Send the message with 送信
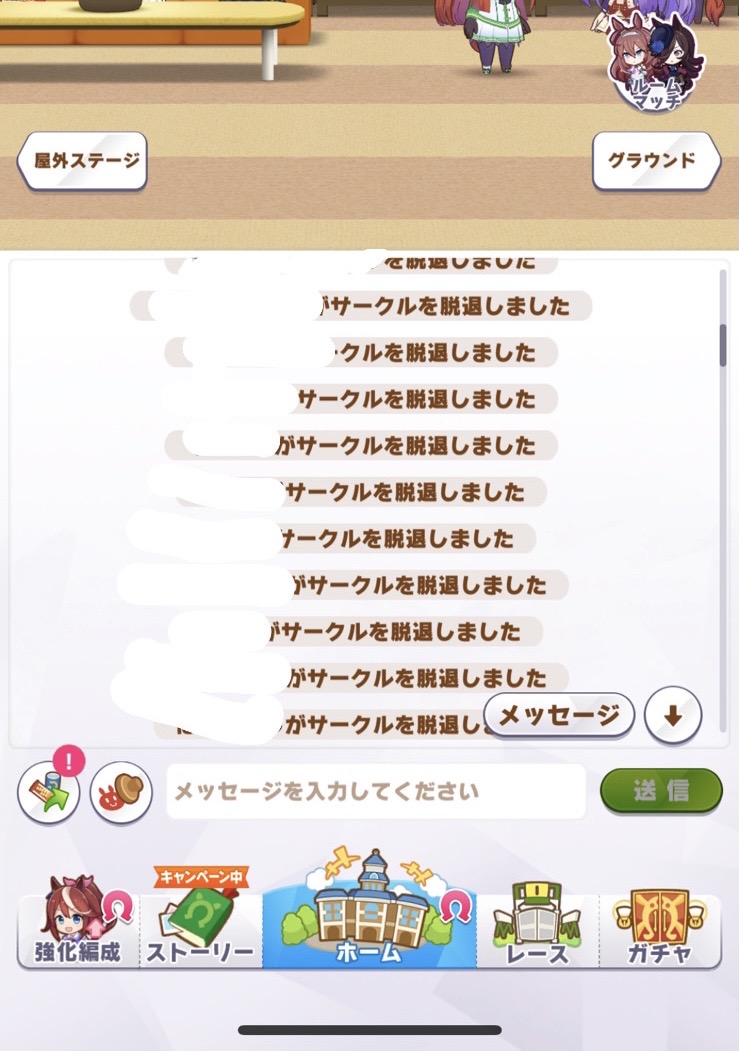The height and width of the screenshot is (1051, 739). pos(661,791)
